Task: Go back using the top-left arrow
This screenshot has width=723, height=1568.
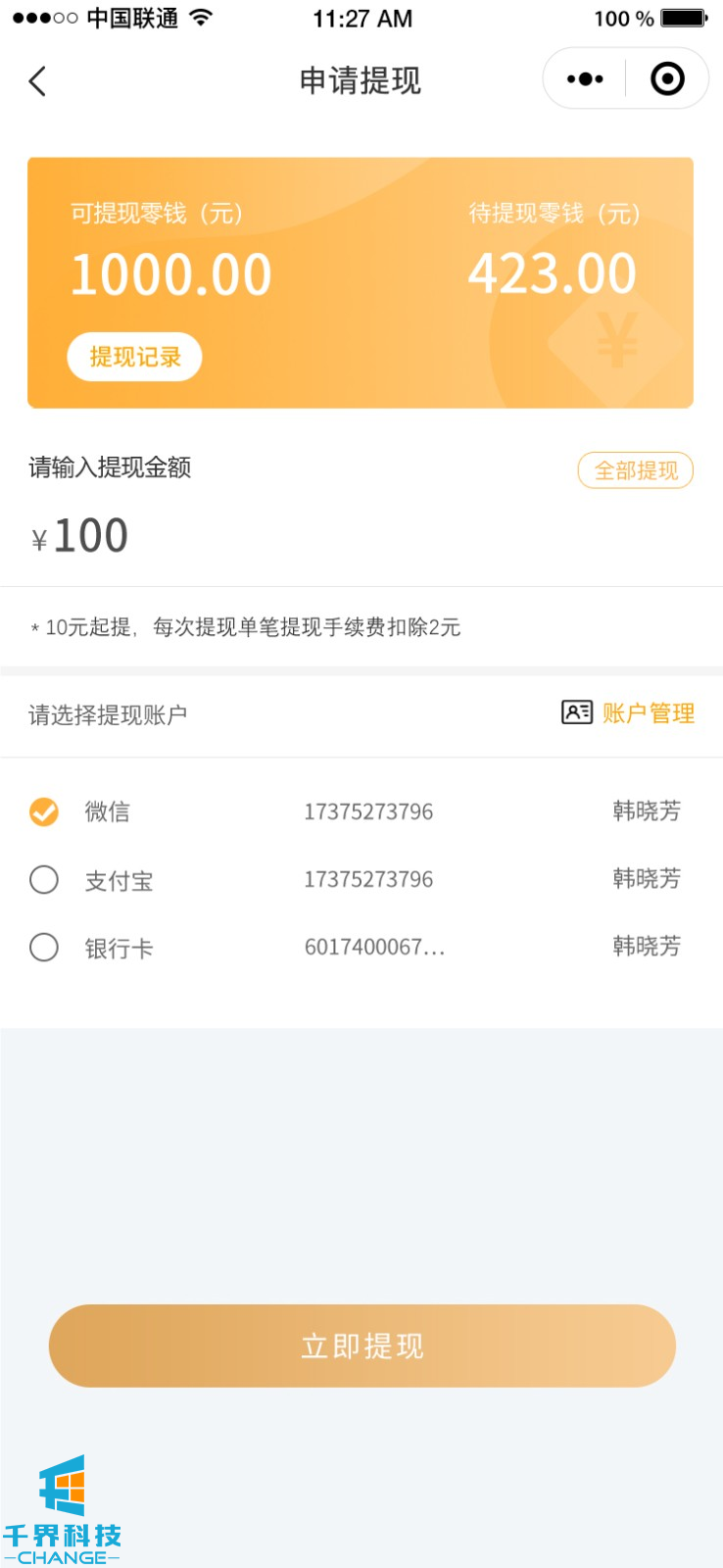Action: (38, 80)
